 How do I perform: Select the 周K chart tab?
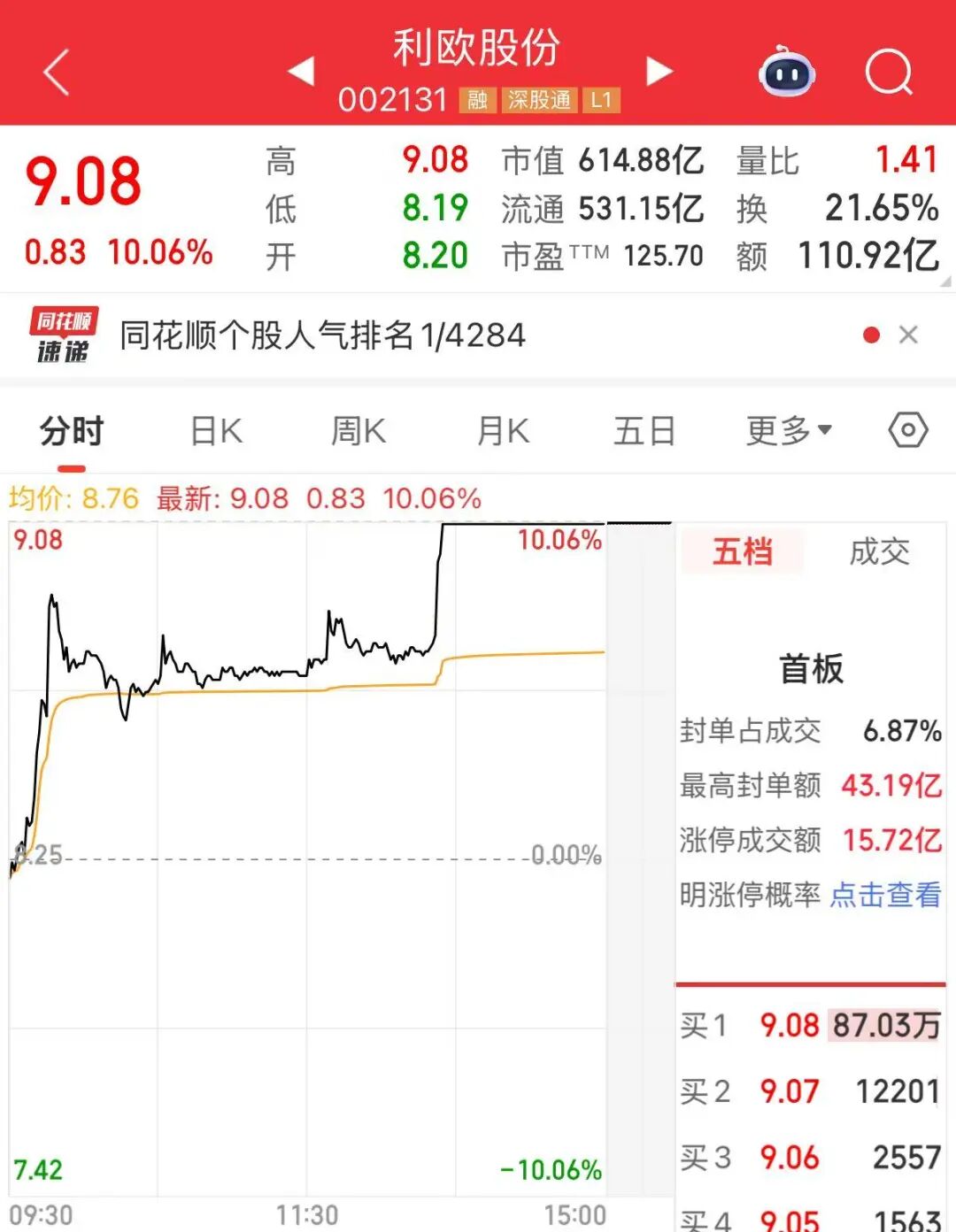(357, 430)
